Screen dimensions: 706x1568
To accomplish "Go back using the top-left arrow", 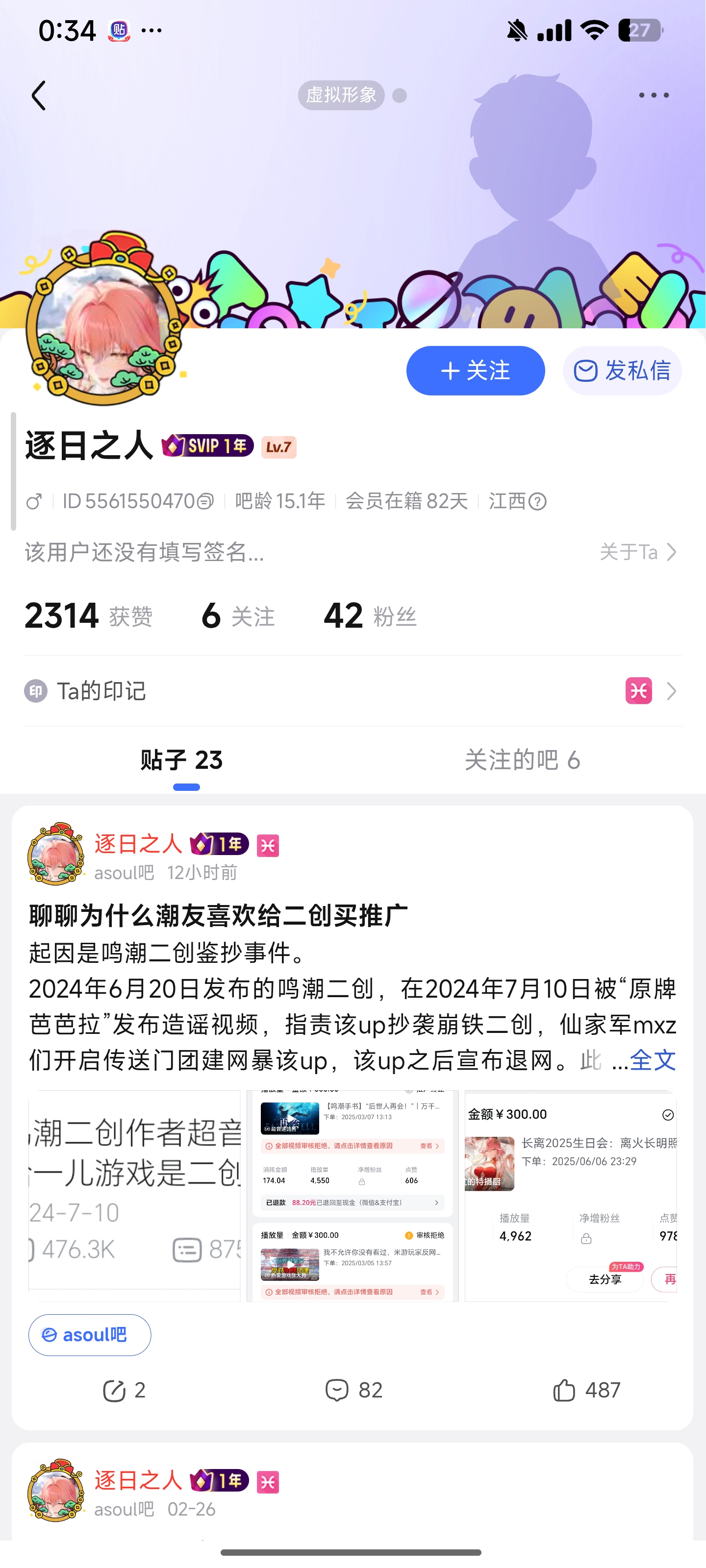I will (38, 96).
